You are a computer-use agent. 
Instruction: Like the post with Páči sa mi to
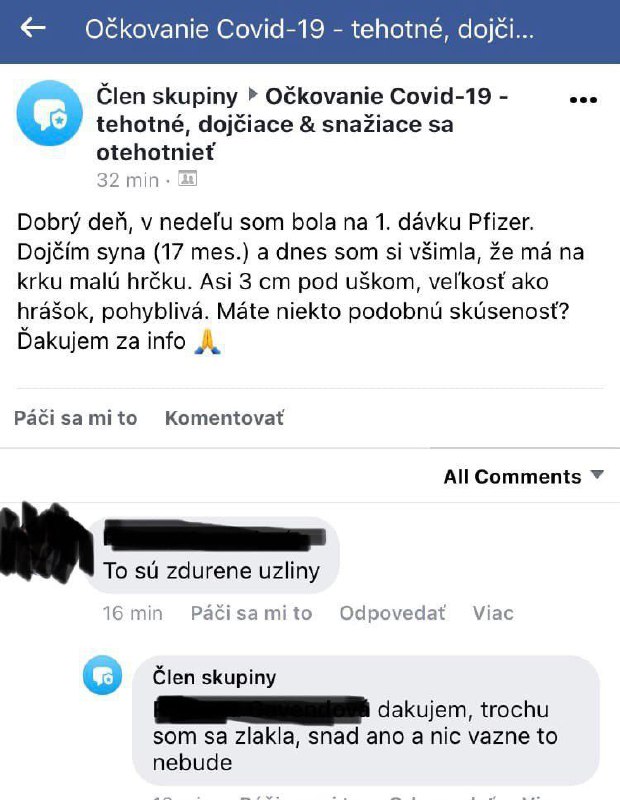tap(76, 418)
